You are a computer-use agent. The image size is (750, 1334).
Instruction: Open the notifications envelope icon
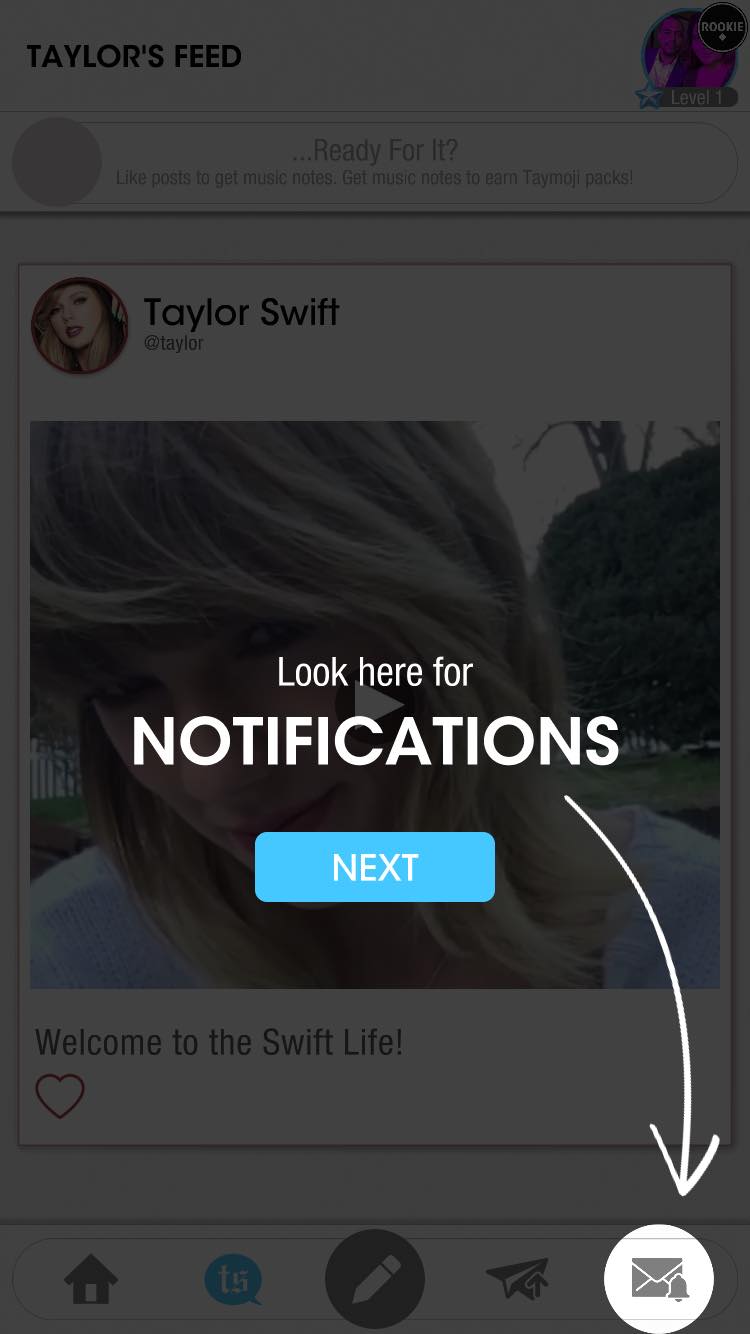point(658,1279)
